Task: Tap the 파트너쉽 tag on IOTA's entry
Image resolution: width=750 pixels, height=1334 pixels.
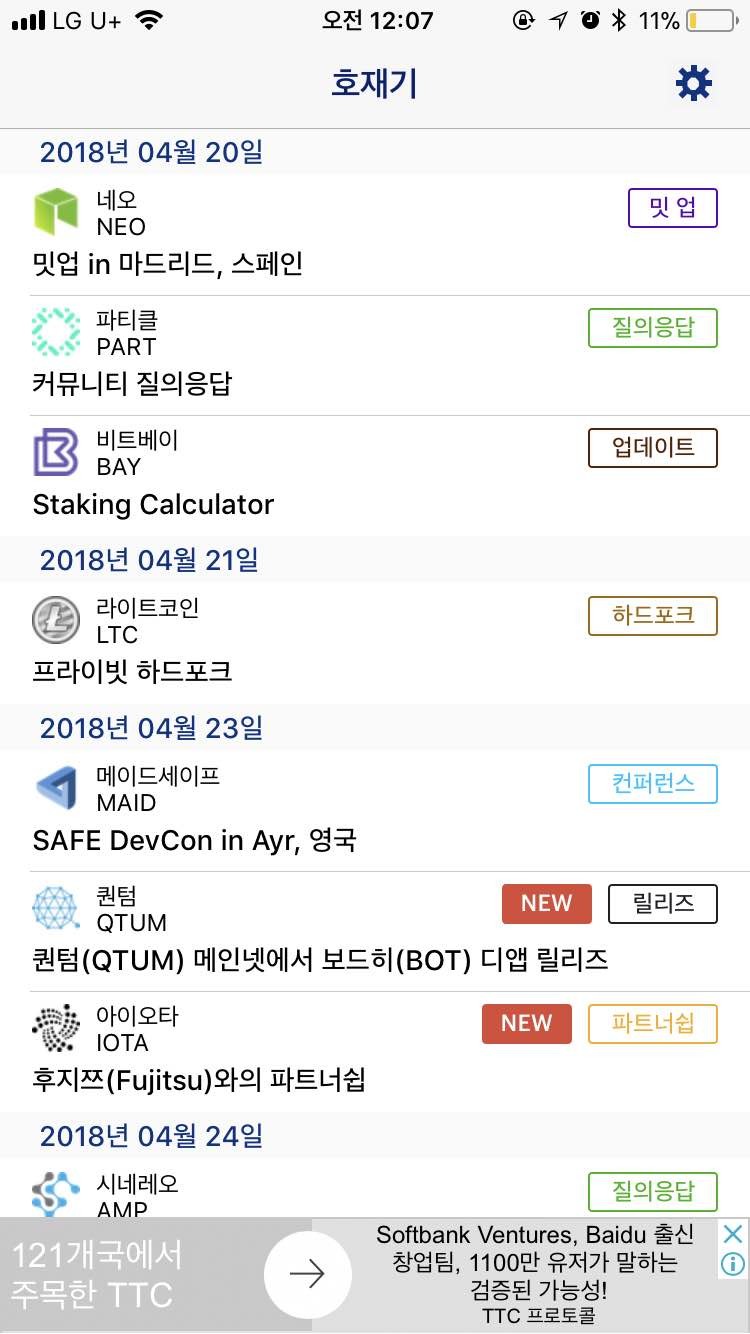Action: click(x=652, y=1023)
